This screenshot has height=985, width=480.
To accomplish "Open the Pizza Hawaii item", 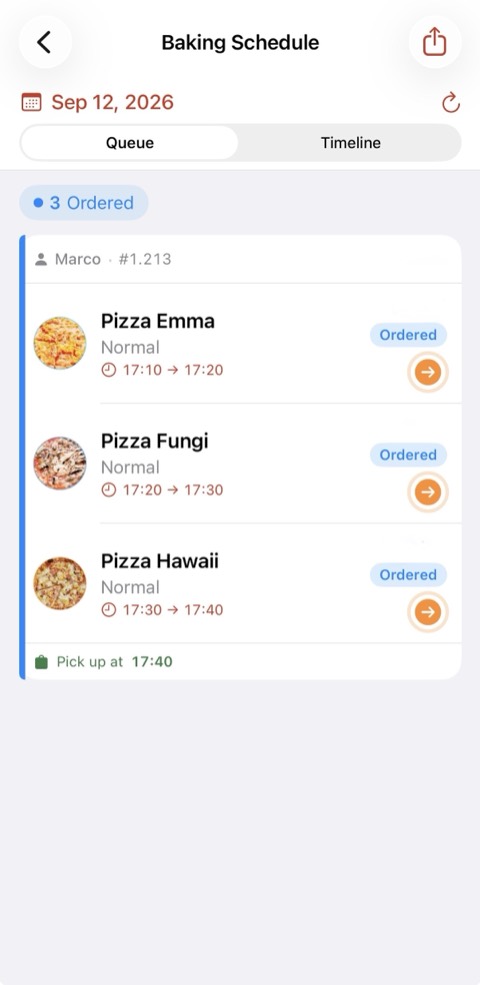I will (x=244, y=584).
